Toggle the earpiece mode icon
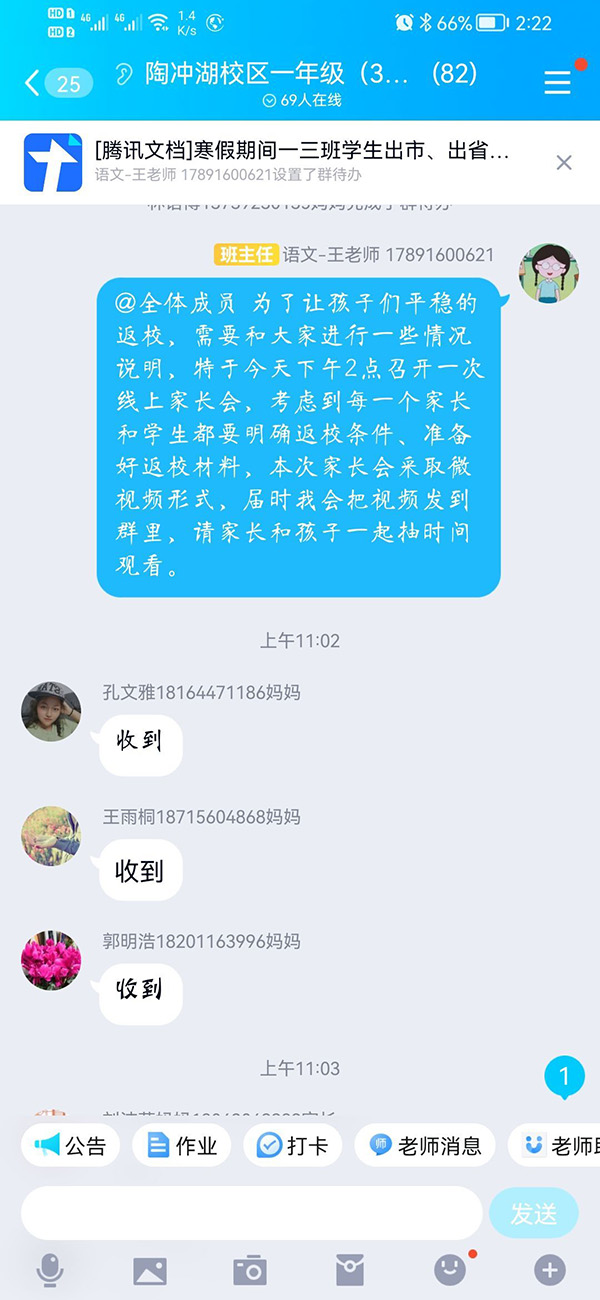600x1300 pixels. pos(124,74)
